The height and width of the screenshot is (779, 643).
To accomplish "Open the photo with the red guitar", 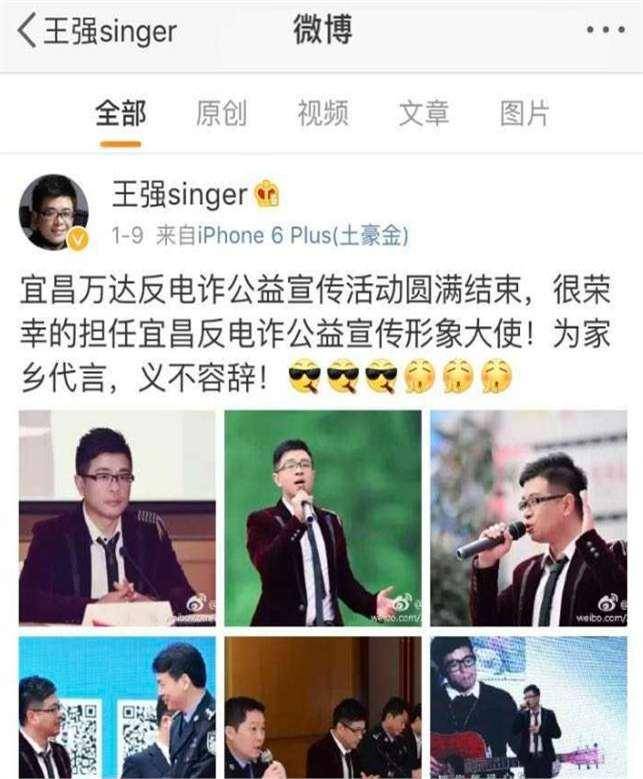I will [x=528, y=709].
